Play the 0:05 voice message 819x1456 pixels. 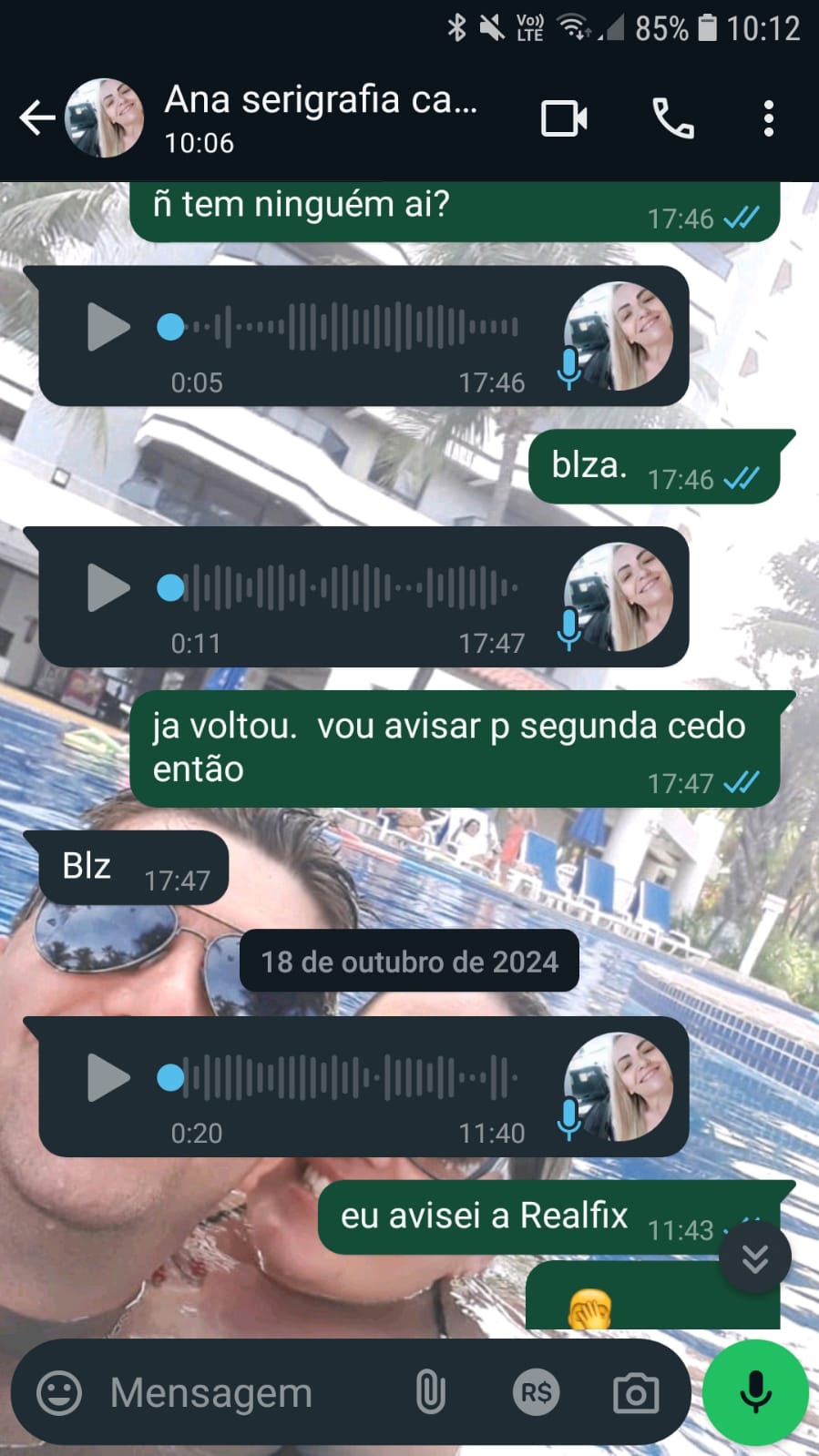107,327
